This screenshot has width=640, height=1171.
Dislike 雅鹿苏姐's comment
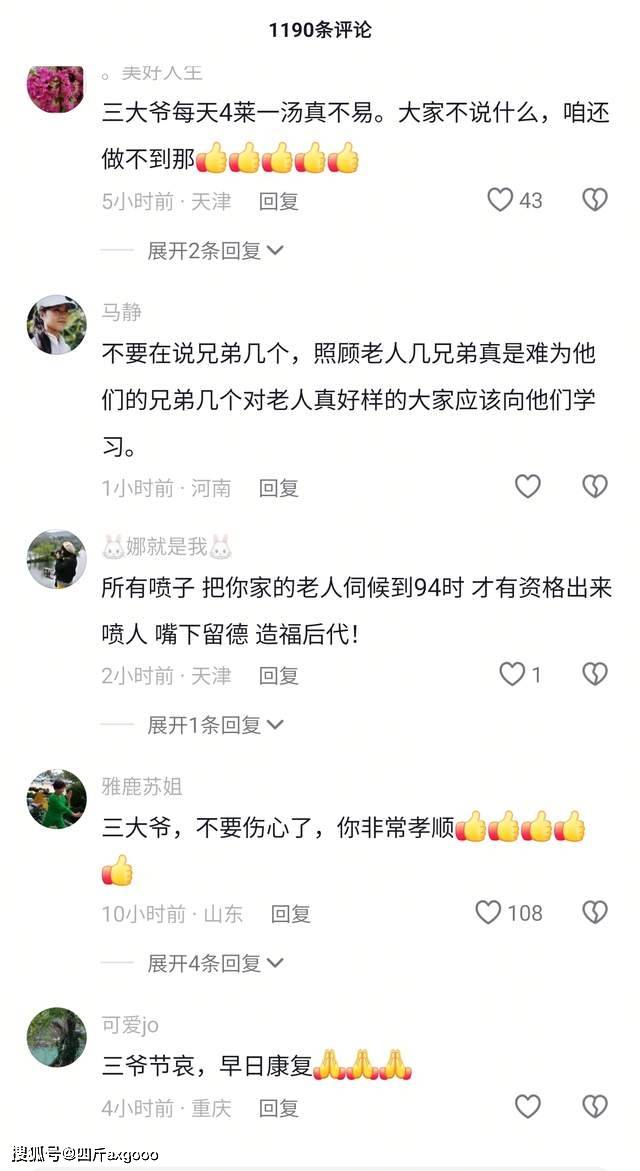point(595,912)
